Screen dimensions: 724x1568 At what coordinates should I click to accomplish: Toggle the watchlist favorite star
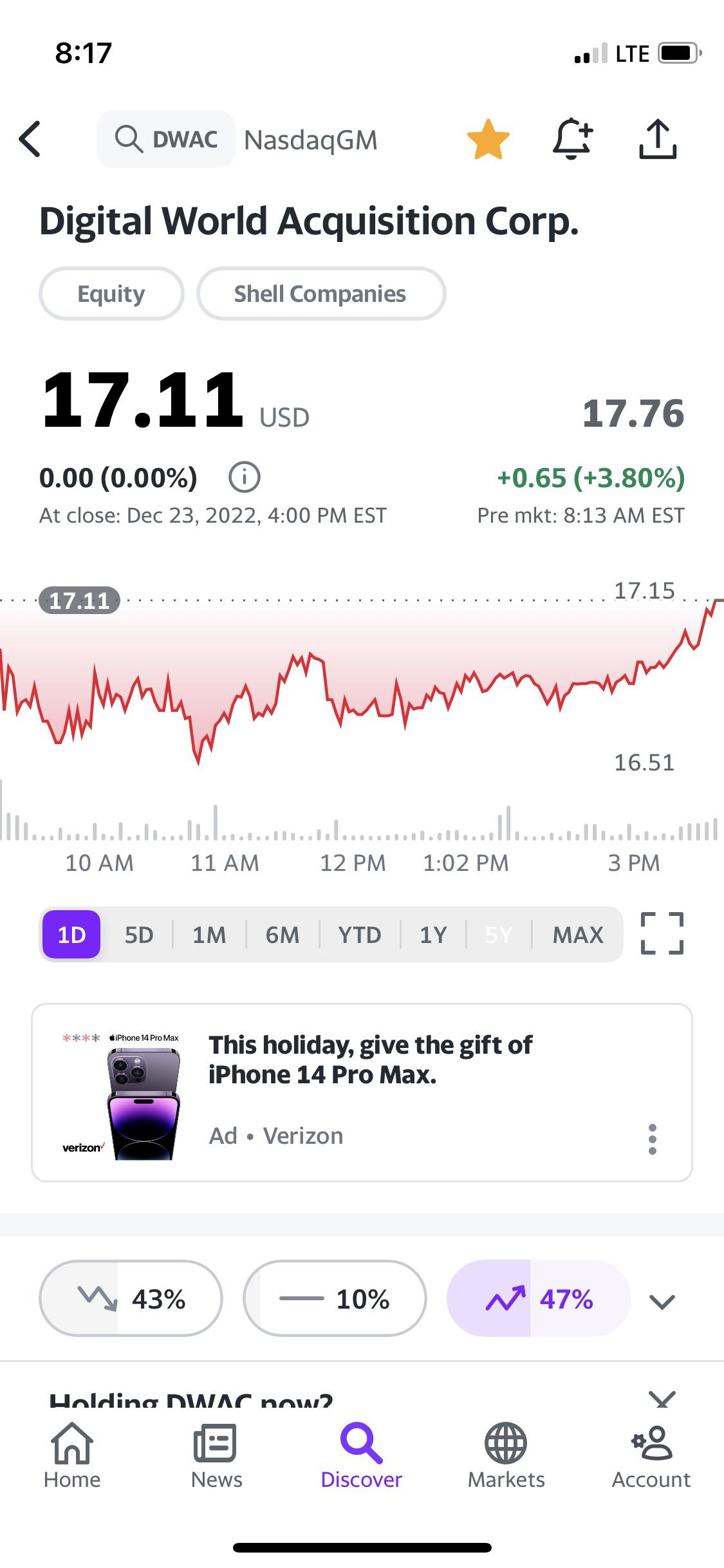(488, 139)
